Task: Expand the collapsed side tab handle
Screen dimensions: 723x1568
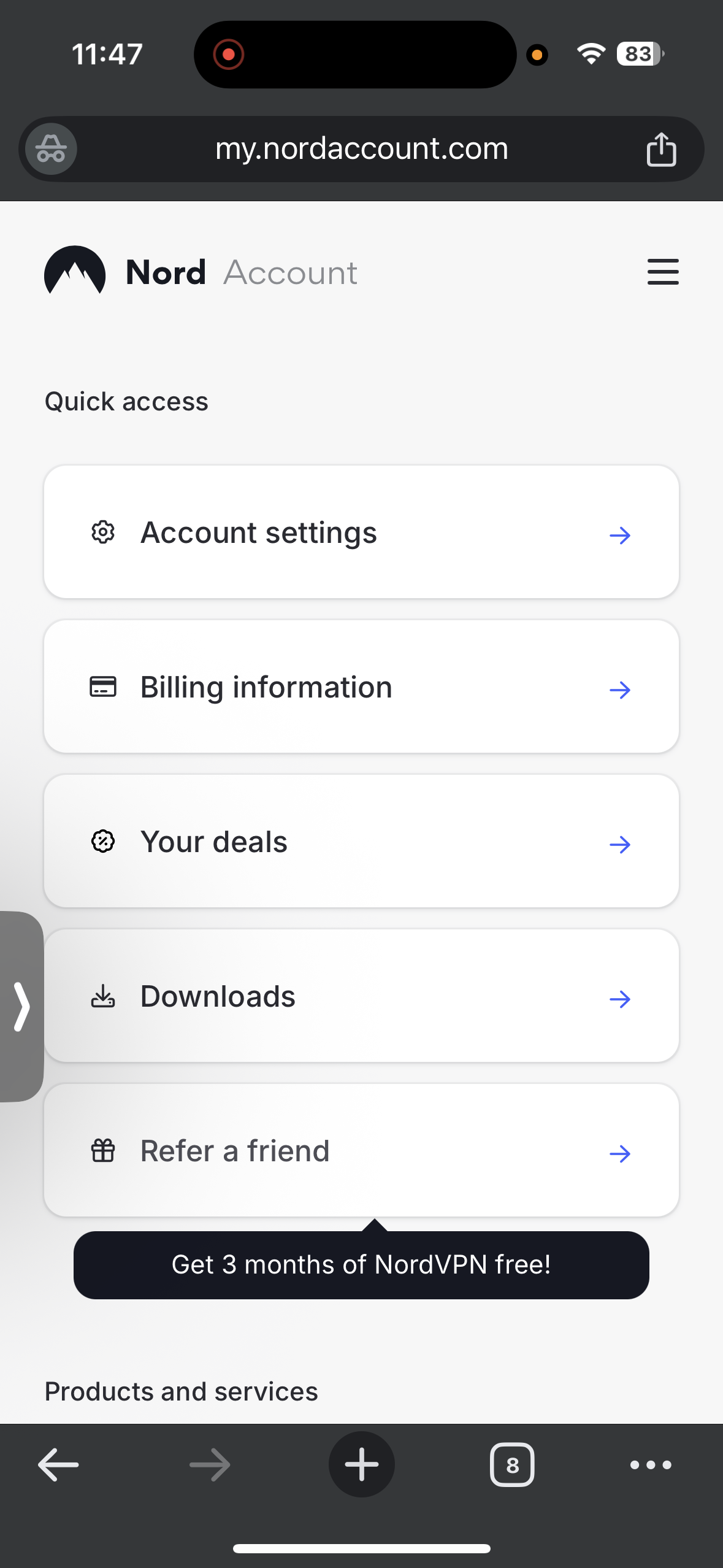Action: point(22,1006)
